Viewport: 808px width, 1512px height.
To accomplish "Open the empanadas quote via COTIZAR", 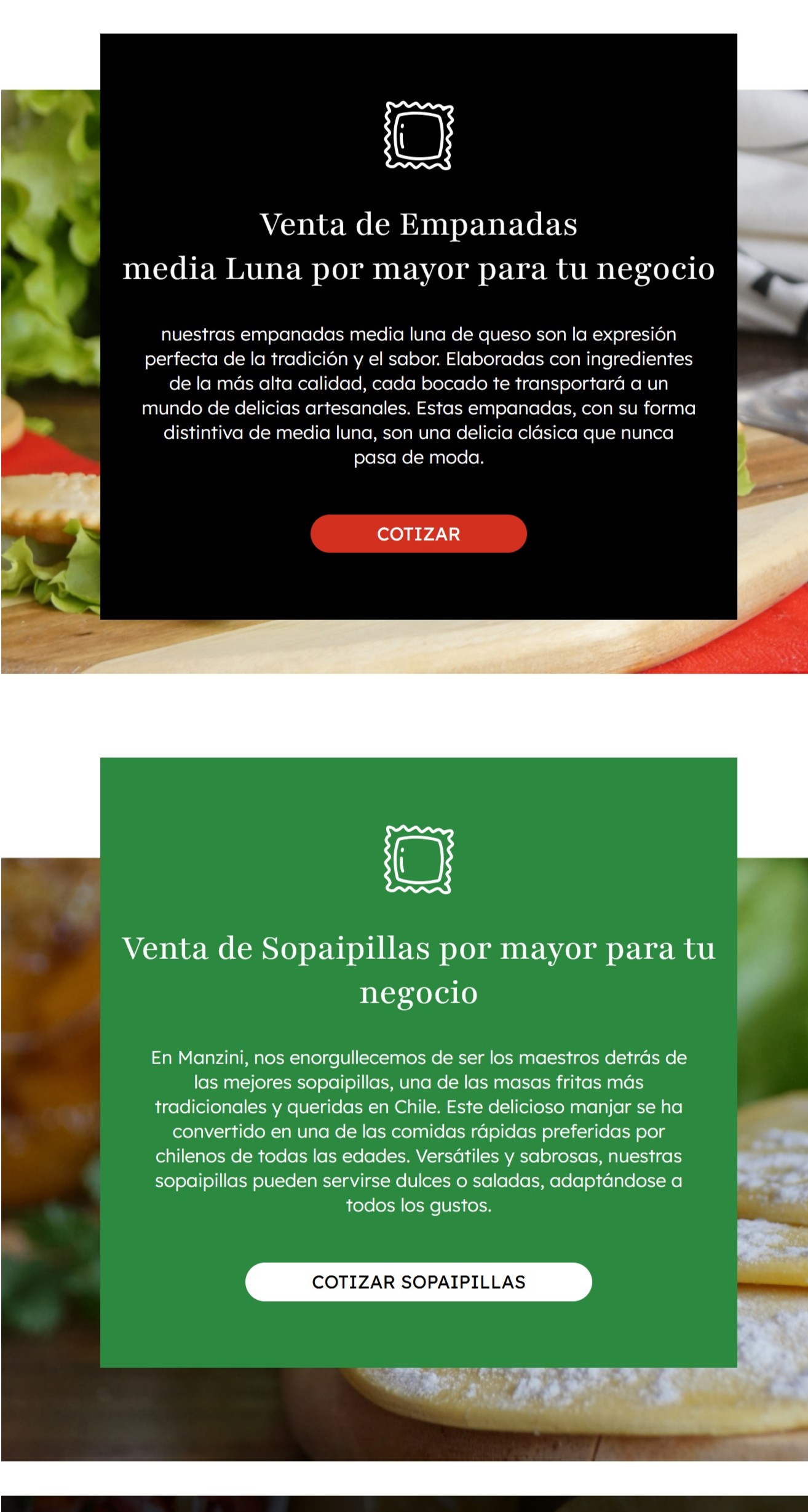I will click(418, 535).
